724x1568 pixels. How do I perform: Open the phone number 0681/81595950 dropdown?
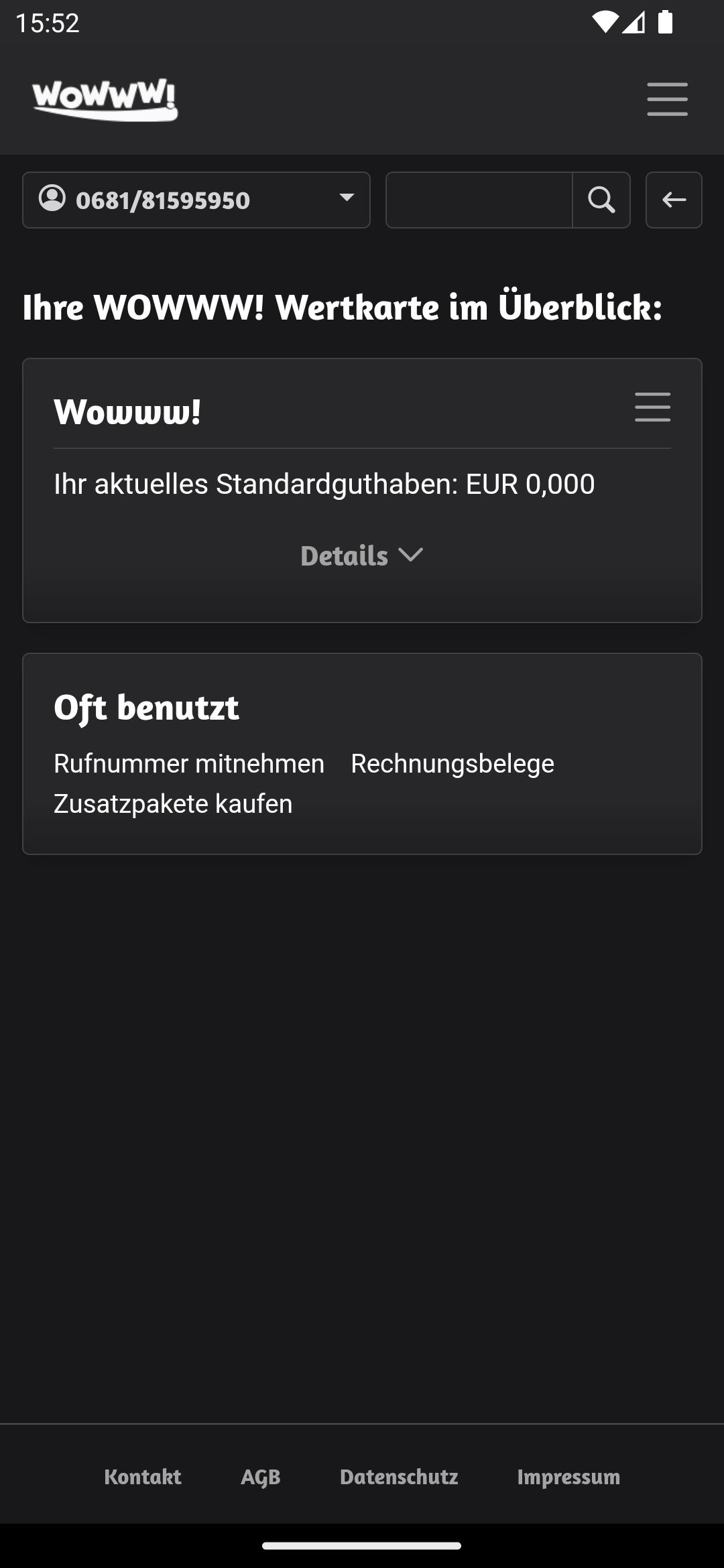pyautogui.click(x=196, y=200)
